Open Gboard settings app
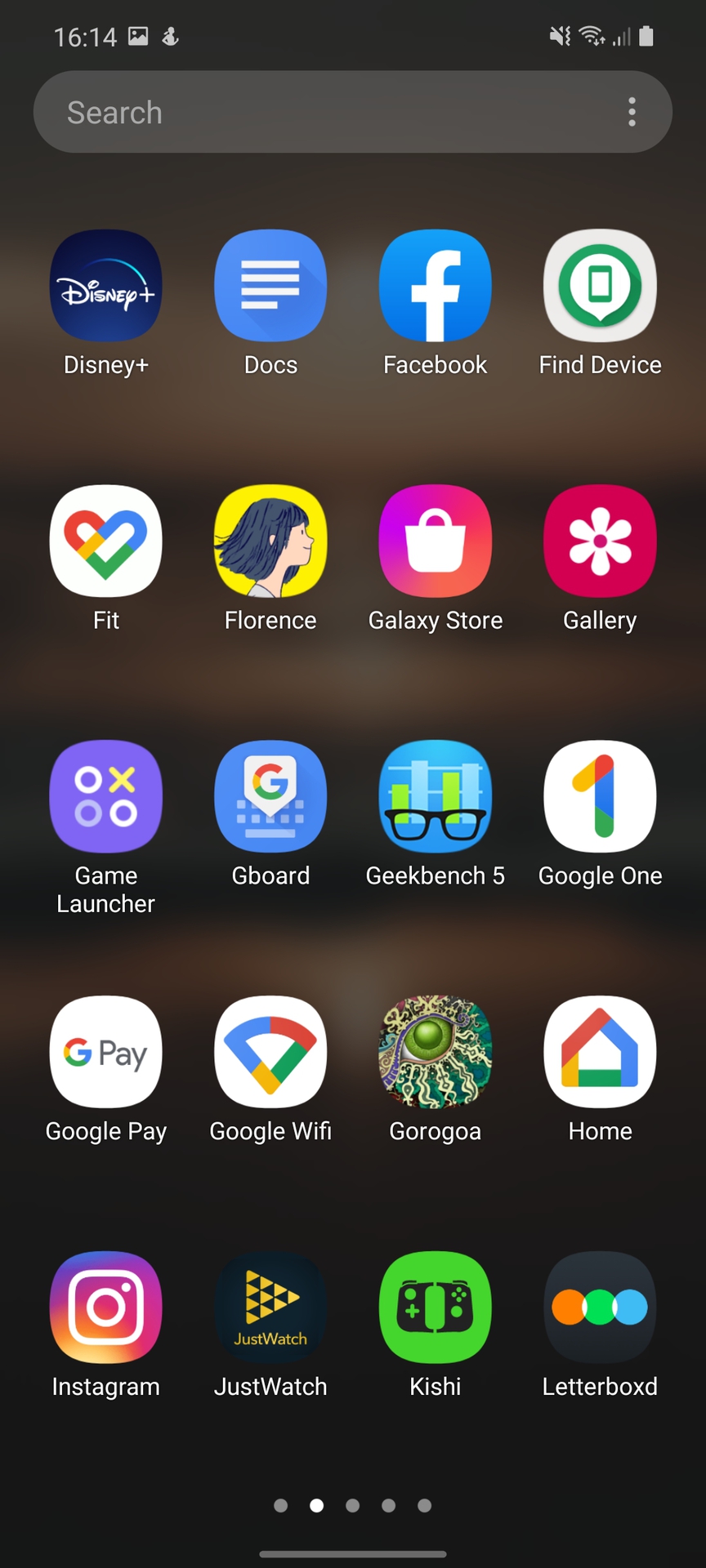 [270, 797]
